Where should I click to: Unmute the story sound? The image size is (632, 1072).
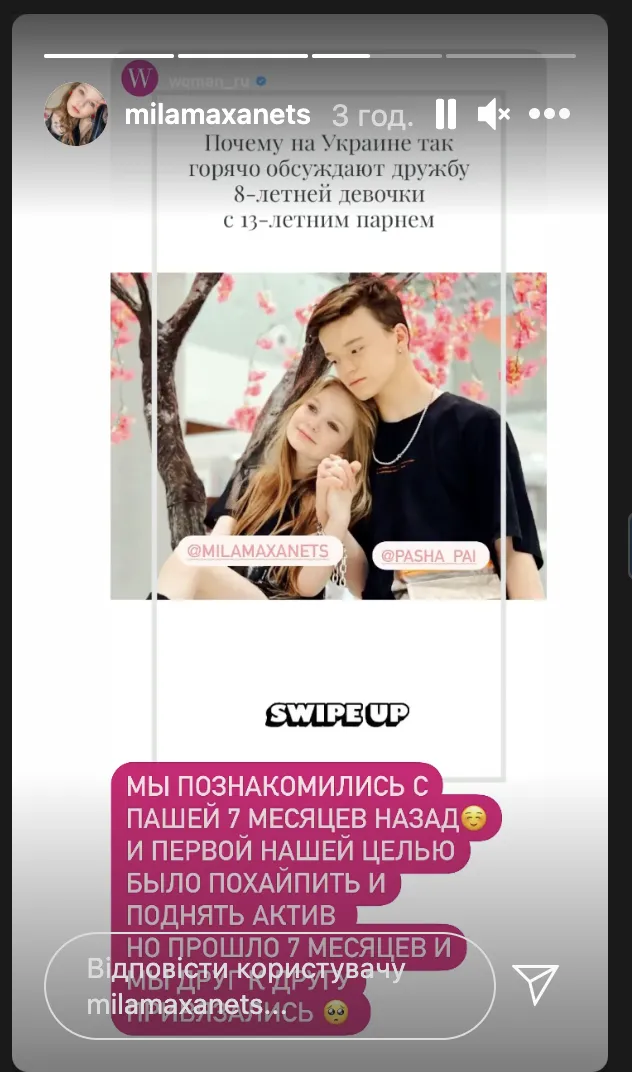pyautogui.click(x=493, y=114)
